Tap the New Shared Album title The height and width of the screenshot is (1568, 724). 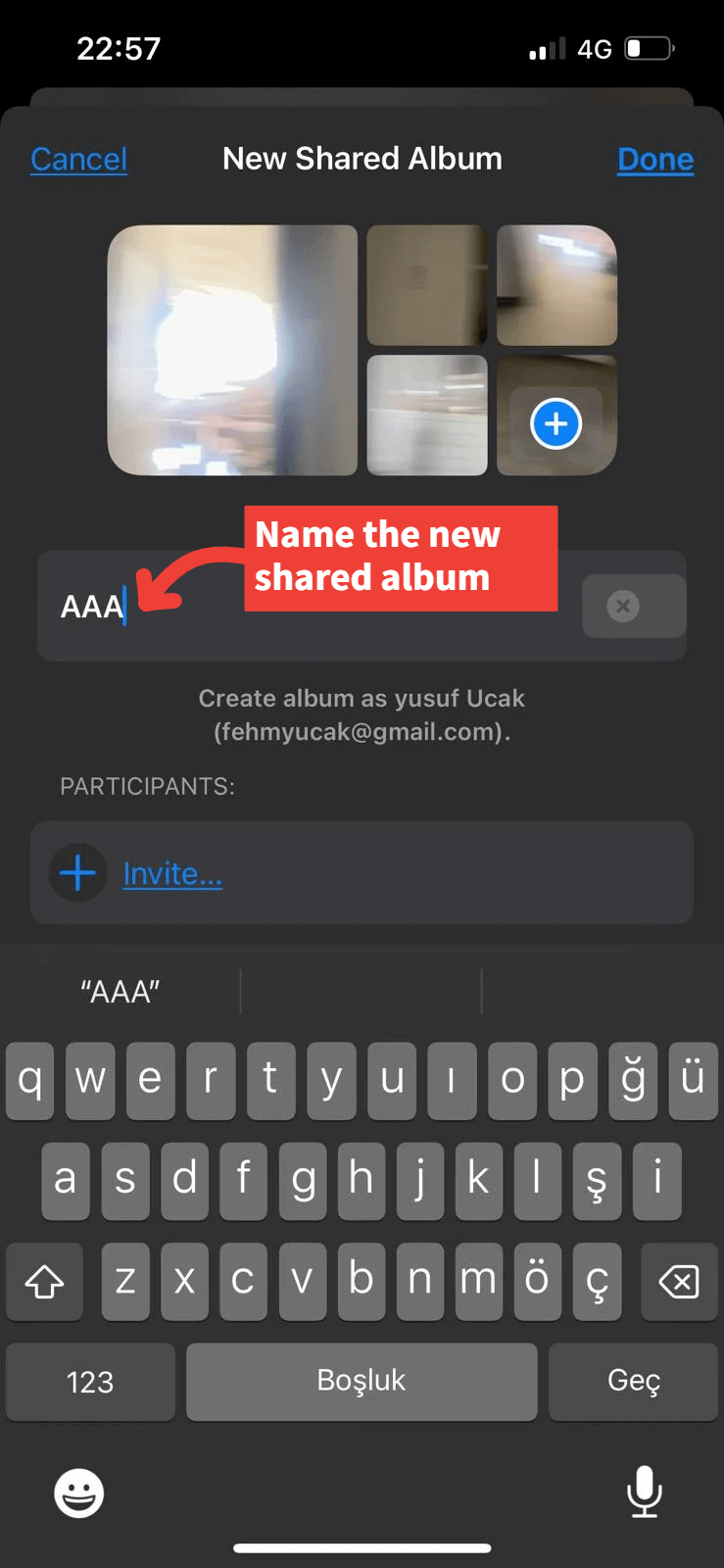click(362, 158)
